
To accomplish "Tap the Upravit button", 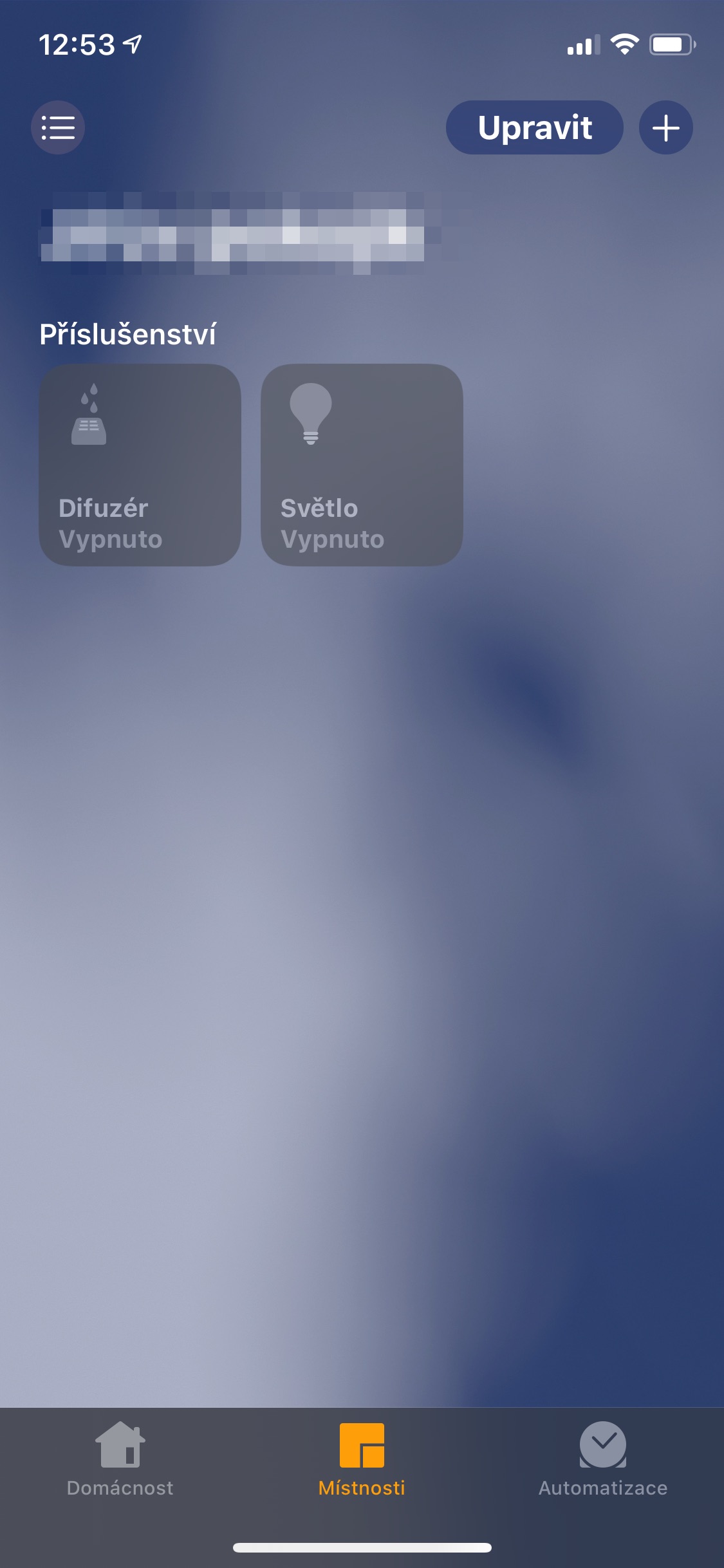I will click(534, 127).
